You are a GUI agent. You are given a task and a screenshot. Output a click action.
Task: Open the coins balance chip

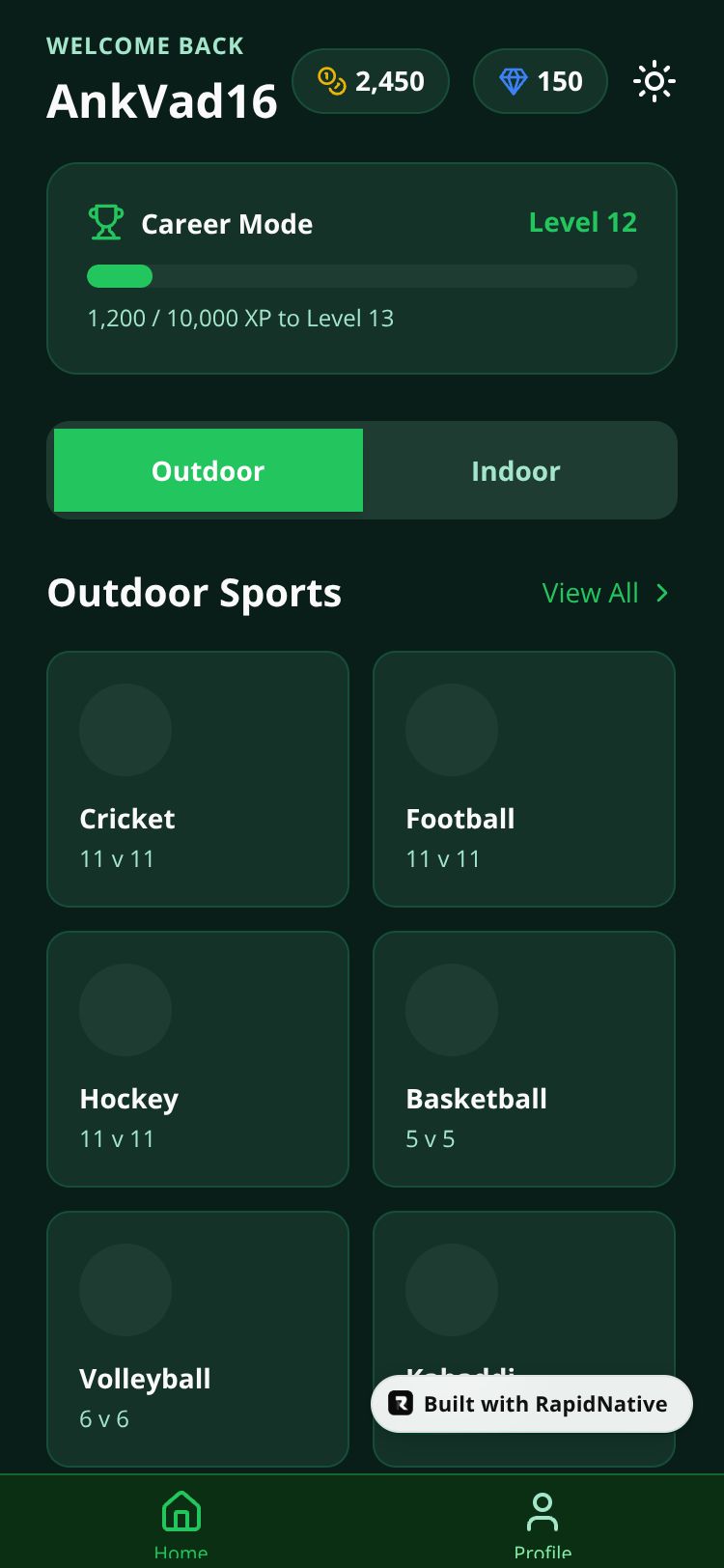click(371, 81)
